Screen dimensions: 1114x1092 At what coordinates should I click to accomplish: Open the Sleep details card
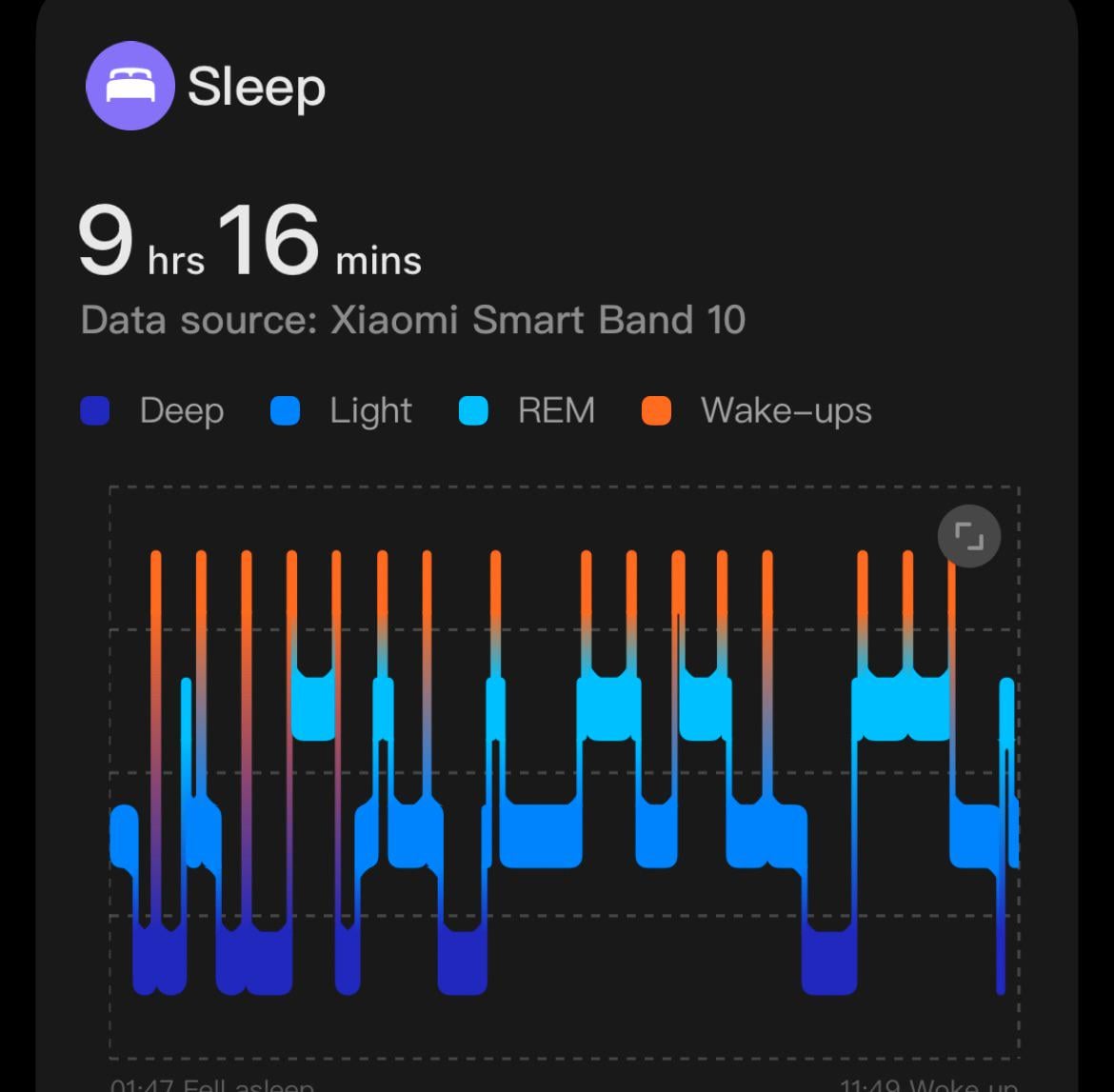click(x=255, y=88)
